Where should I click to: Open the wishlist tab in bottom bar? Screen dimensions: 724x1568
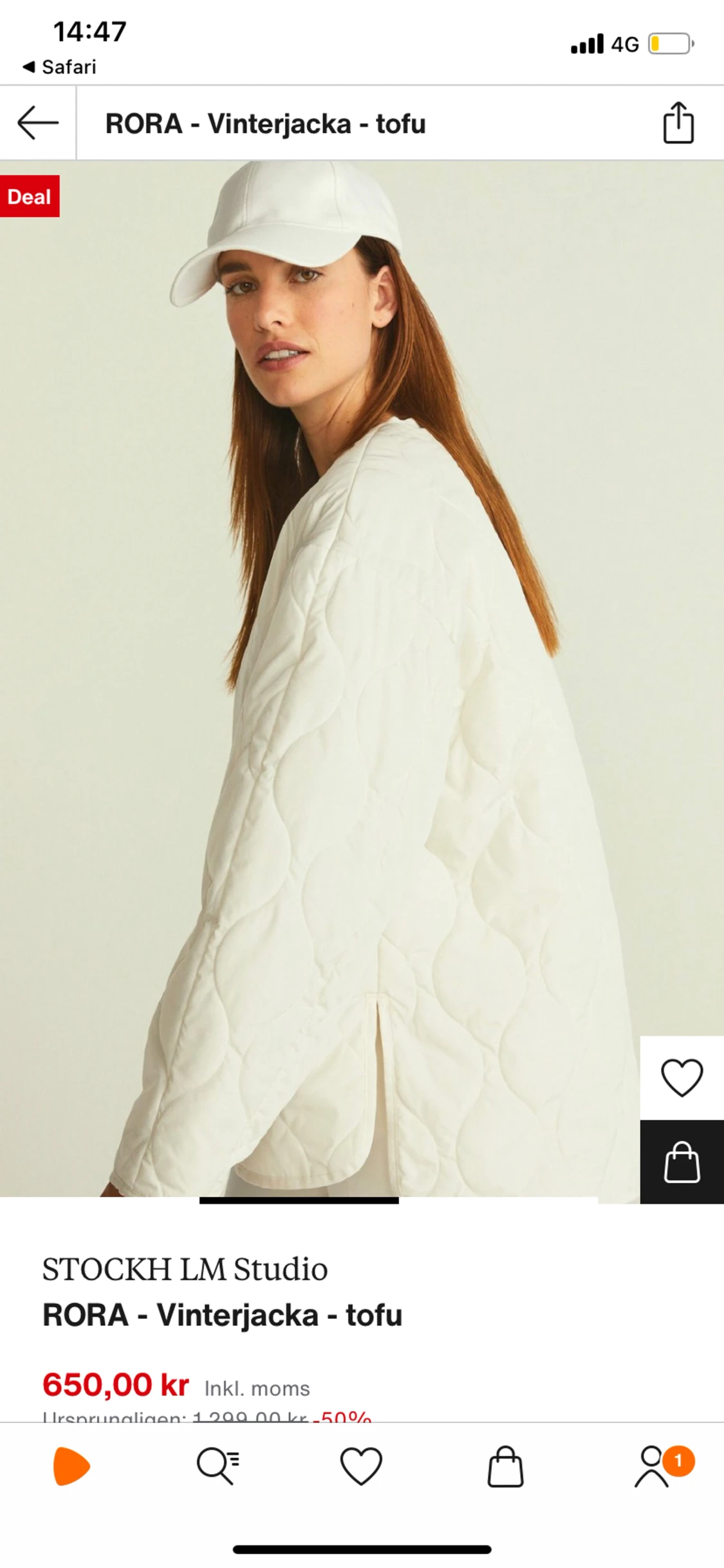tap(361, 1466)
